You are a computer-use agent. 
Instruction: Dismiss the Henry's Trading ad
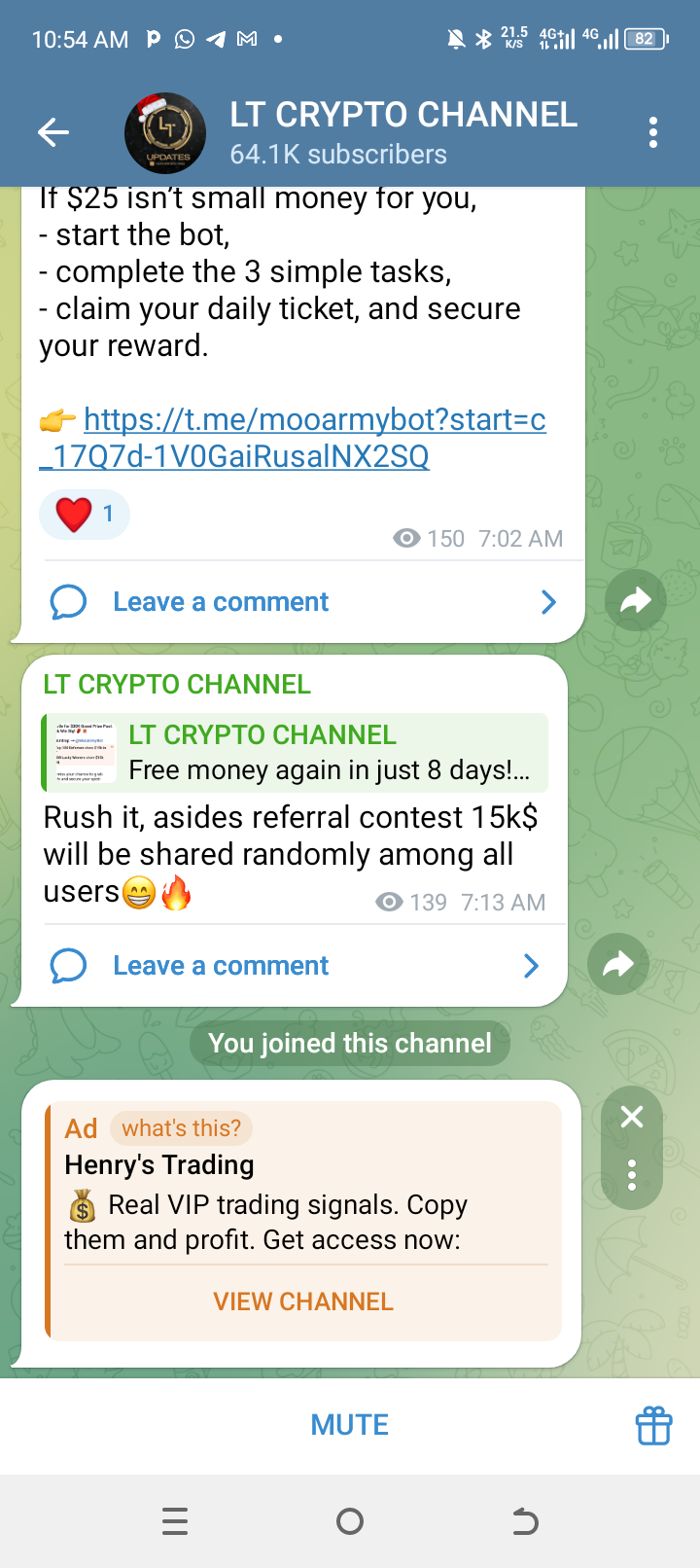[632, 1118]
